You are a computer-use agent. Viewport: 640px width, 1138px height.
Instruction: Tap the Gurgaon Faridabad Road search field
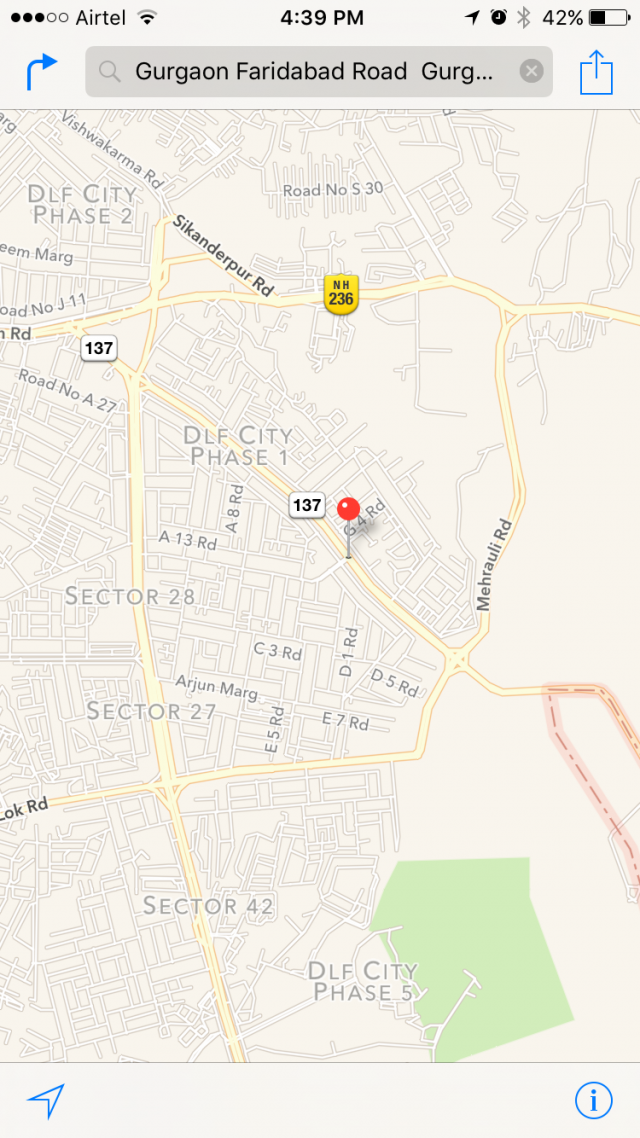pos(315,71)
